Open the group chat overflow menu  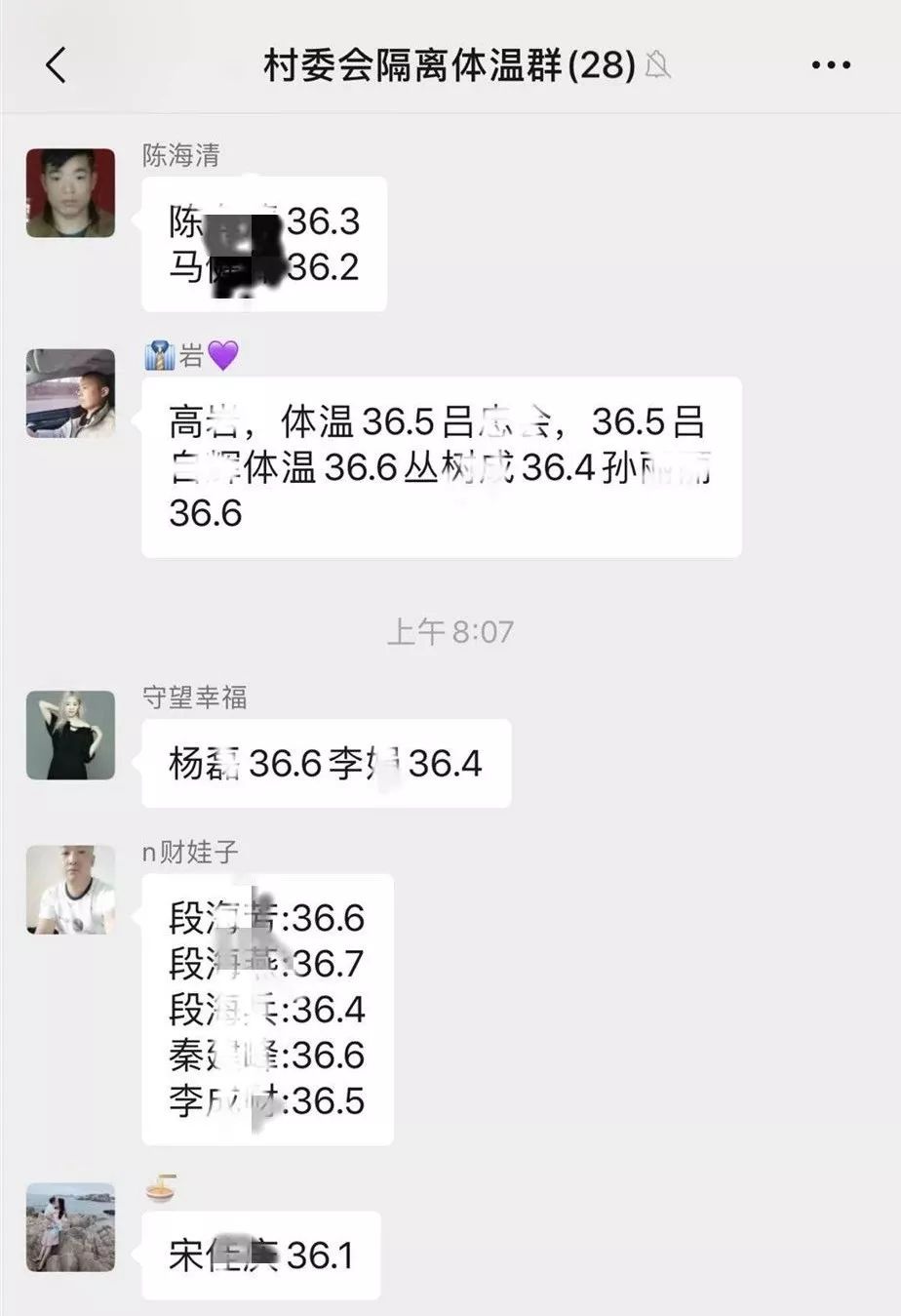coord(831,65)
